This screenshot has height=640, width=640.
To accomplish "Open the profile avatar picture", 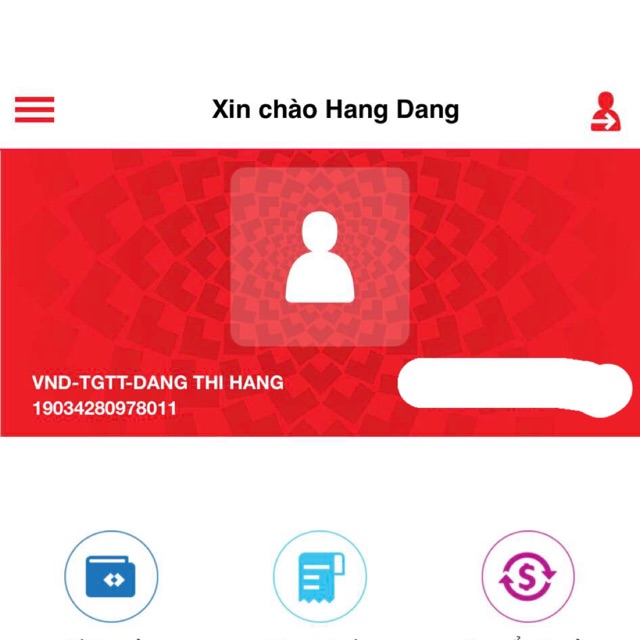I will [320, 257].
